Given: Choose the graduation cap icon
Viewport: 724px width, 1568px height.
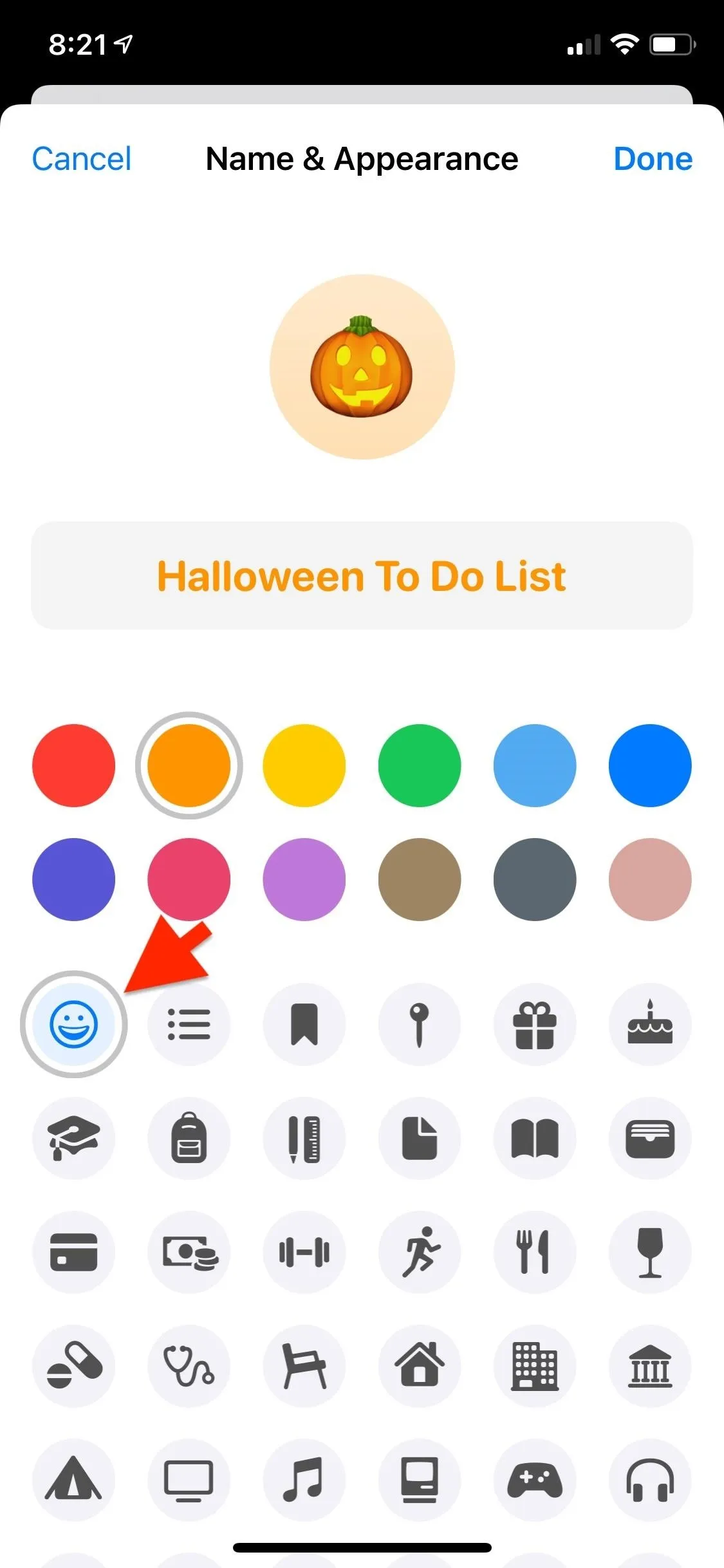Looking at the screenshot, I should pyautogui.click(x=74, y=1138).
